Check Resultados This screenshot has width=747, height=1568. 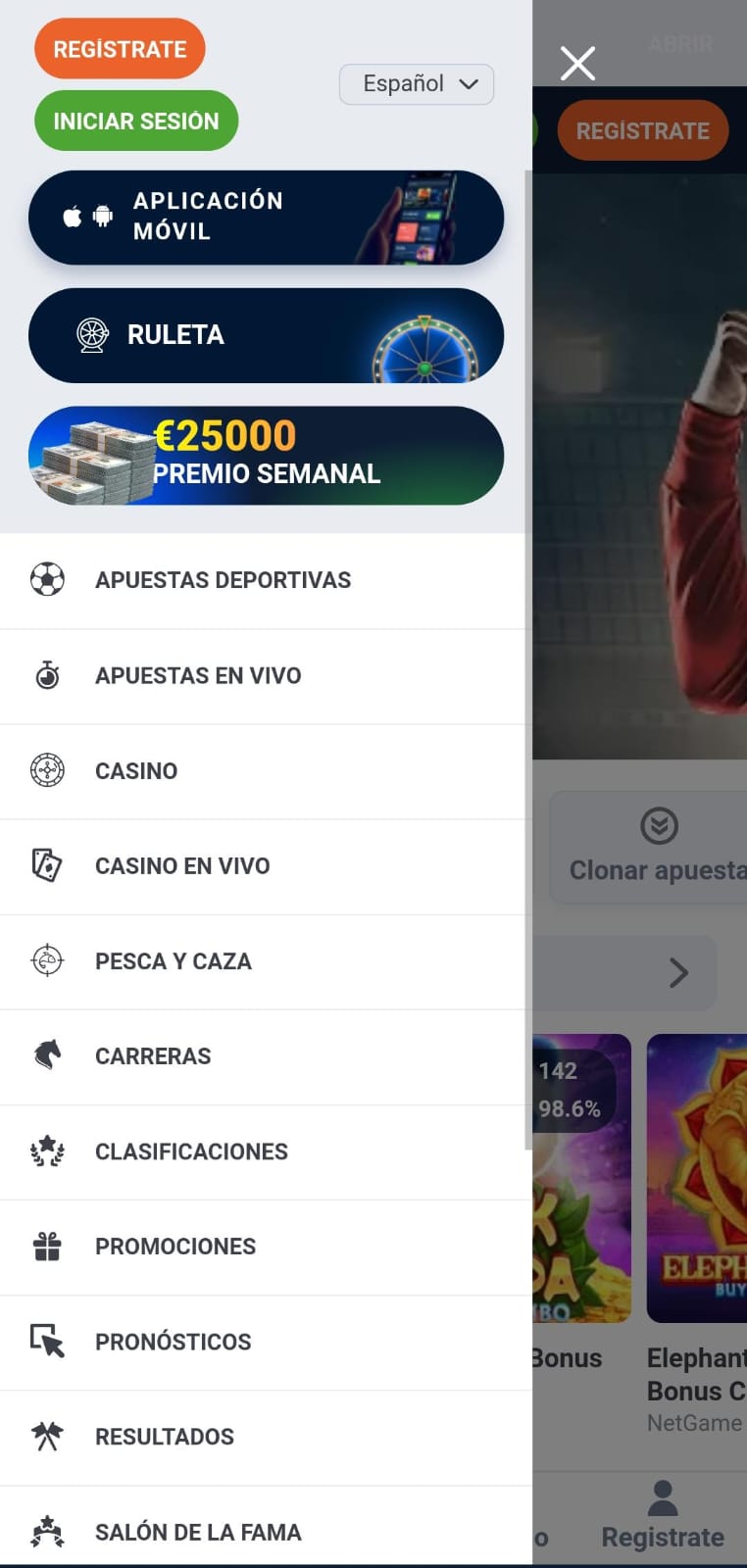(165, 1437)
